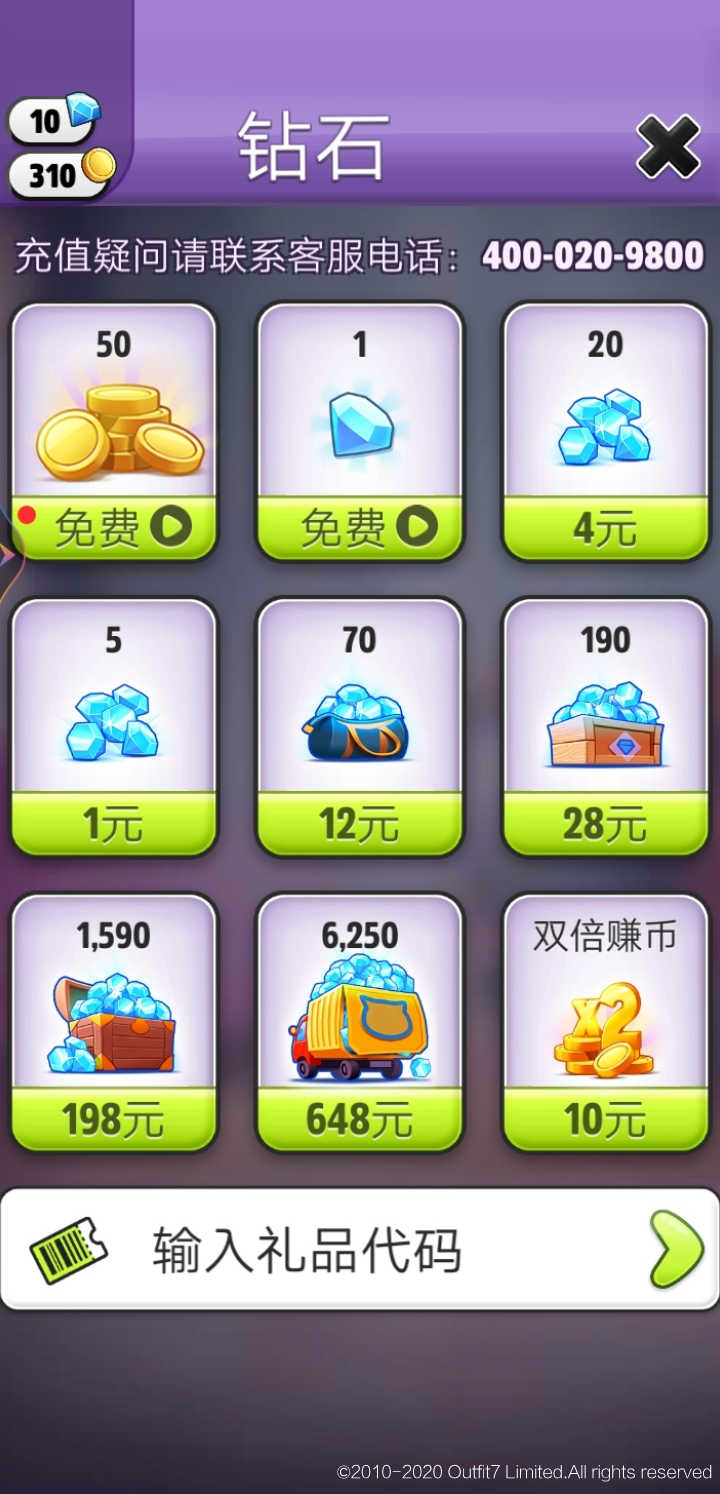Select the 70 diamonds pack for 12元
Image resolution: width=720 pixels, height=1494 pixels.
(360, 822)
